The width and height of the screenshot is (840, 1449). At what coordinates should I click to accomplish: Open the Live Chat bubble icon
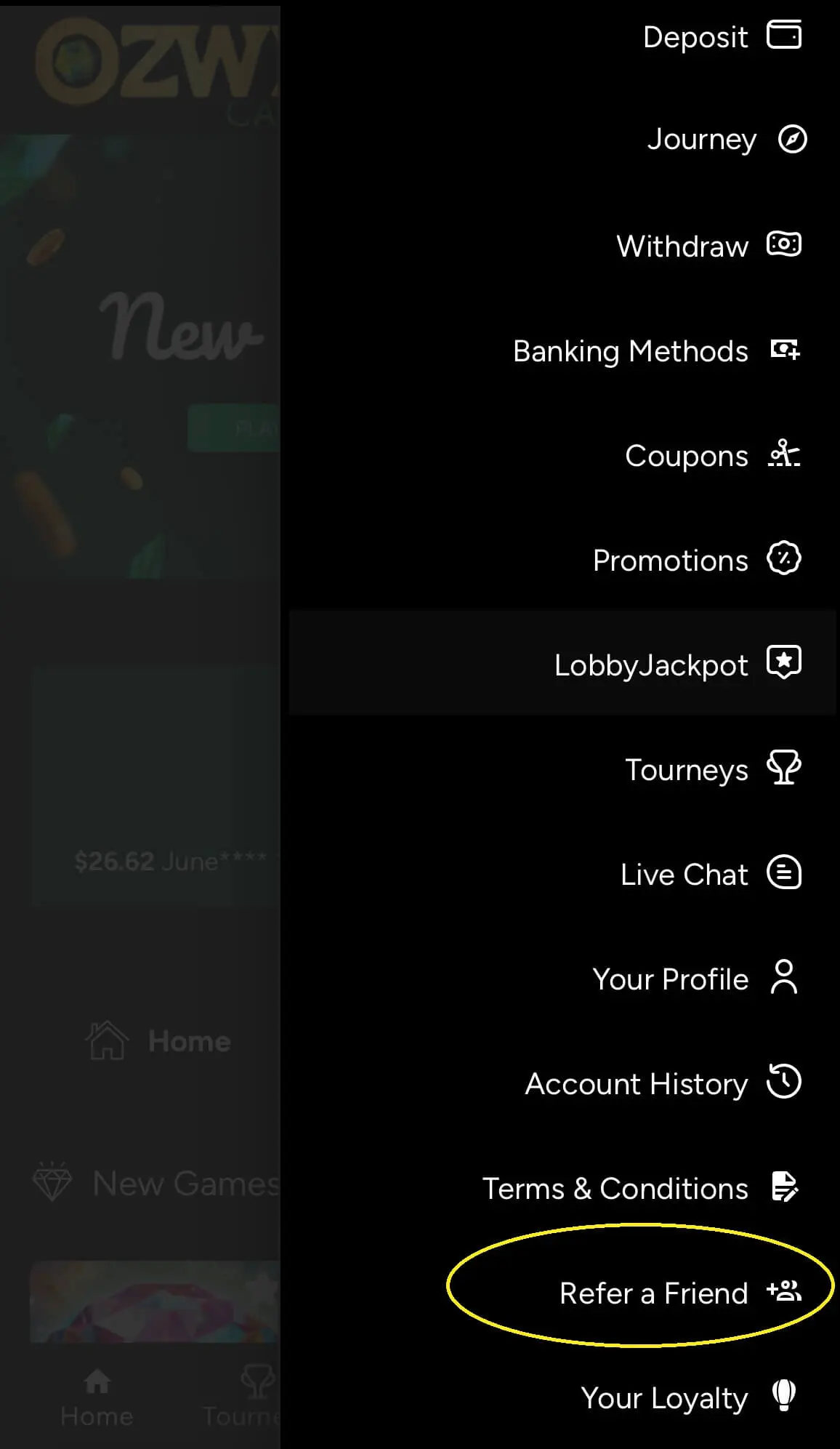[784, 874]
